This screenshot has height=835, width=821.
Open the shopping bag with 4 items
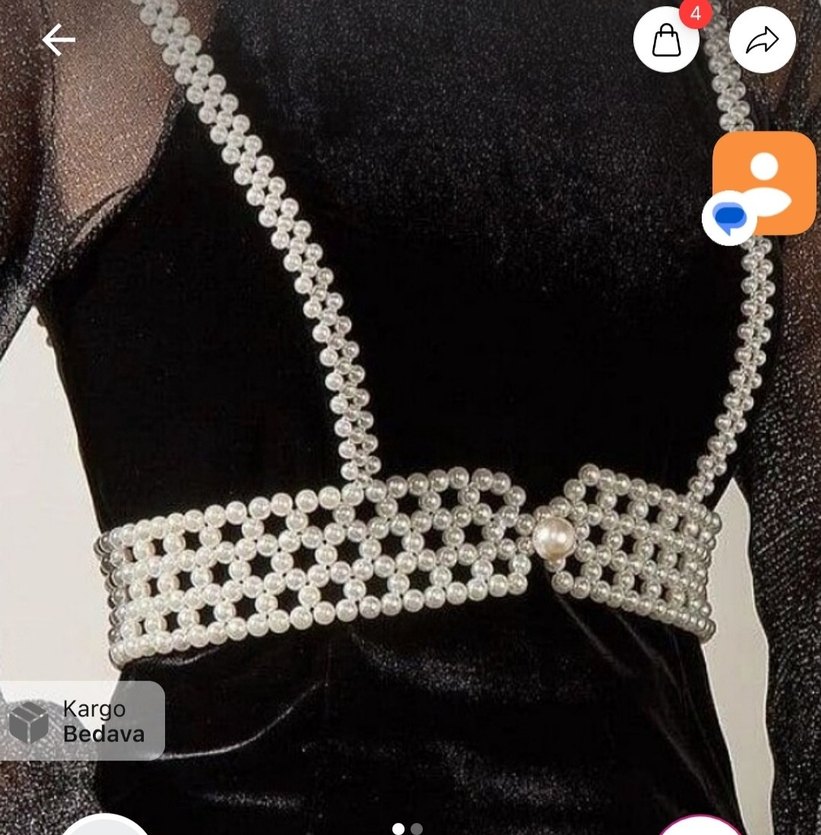point(667,40)
